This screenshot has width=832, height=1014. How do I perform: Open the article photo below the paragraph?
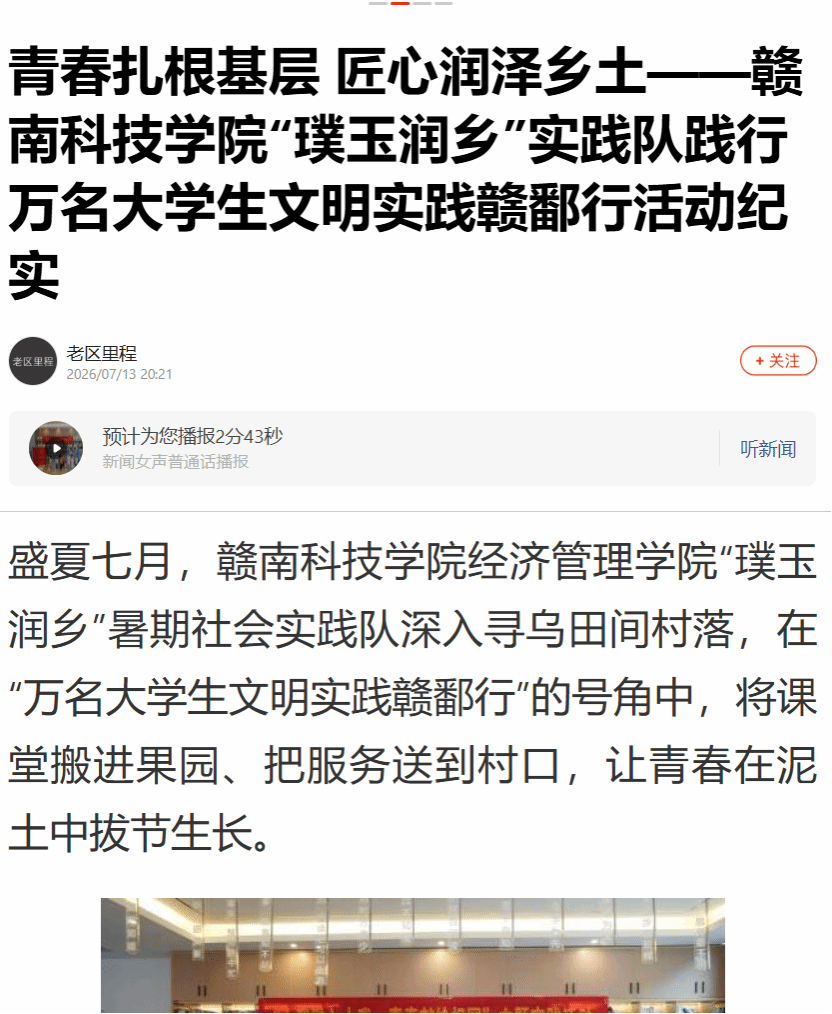[412, 955]
